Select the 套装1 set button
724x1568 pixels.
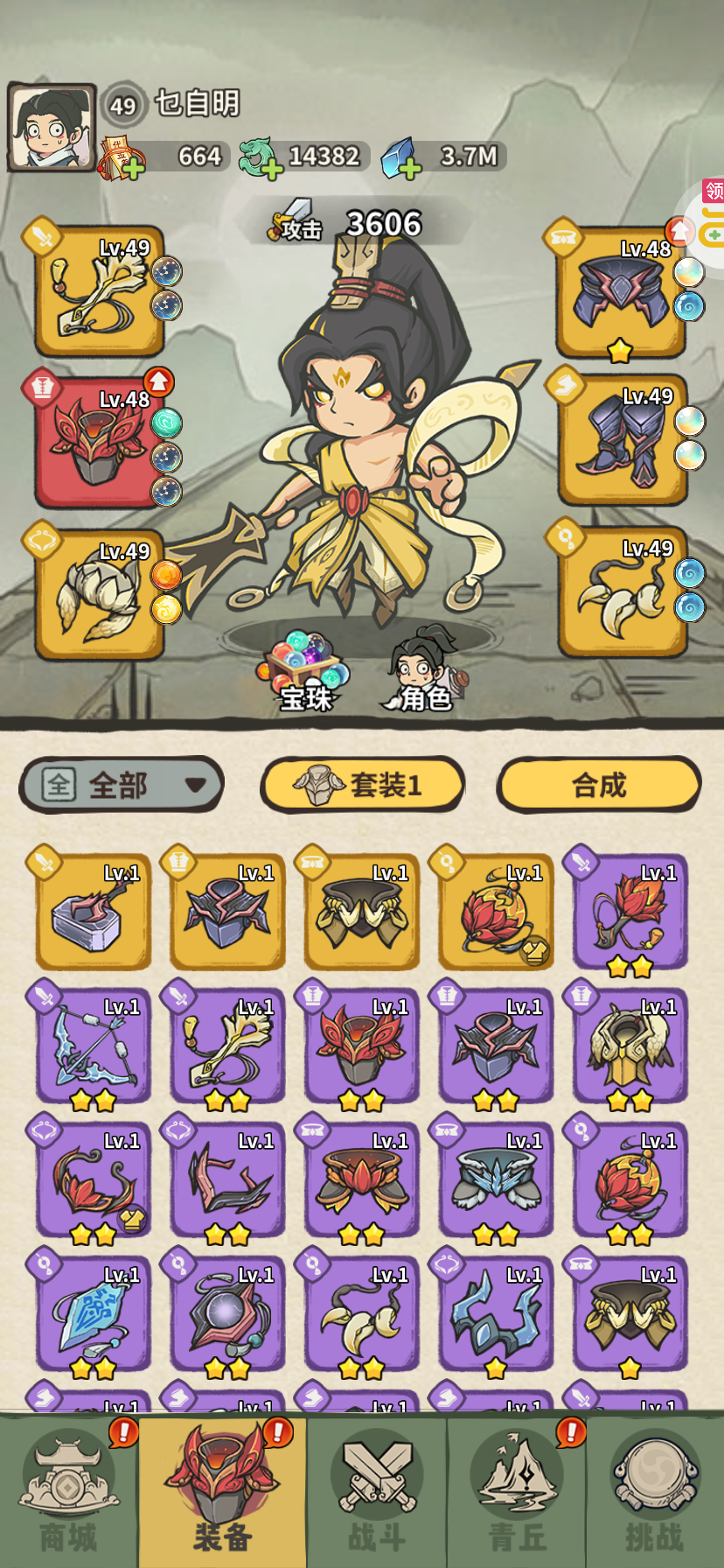point(363,785)
